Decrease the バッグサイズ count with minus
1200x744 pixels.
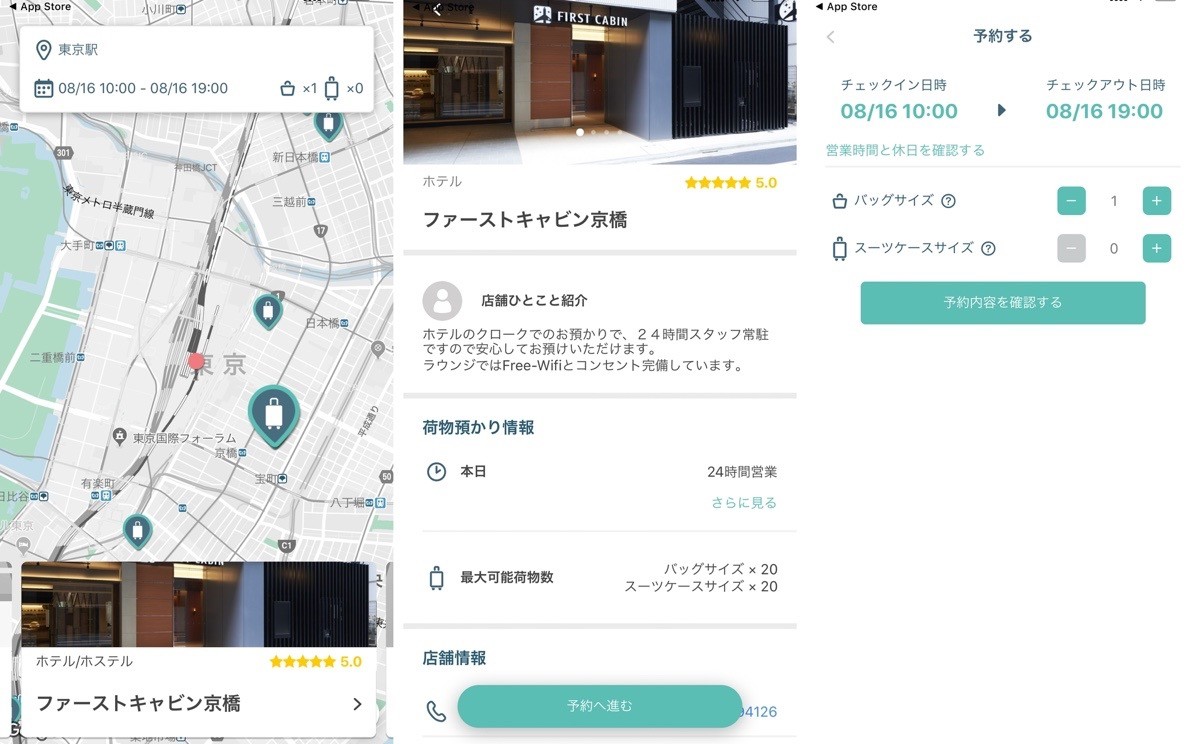click(1071, 201)
